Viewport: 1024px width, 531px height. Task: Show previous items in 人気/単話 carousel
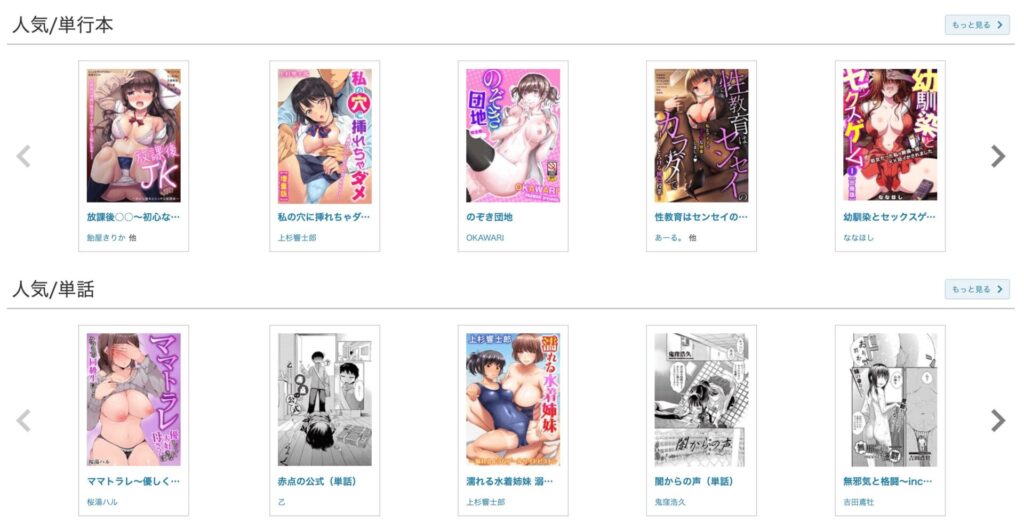24,420
